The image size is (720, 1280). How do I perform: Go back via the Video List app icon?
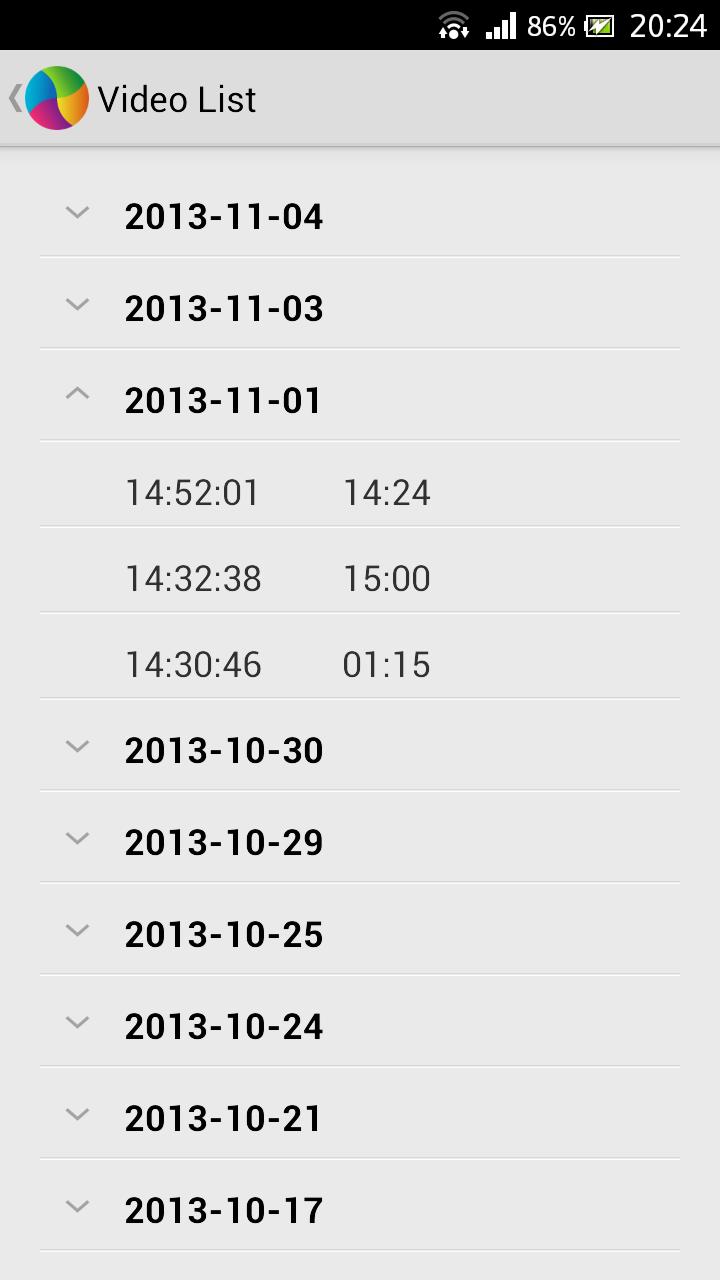tap(50, 98)
